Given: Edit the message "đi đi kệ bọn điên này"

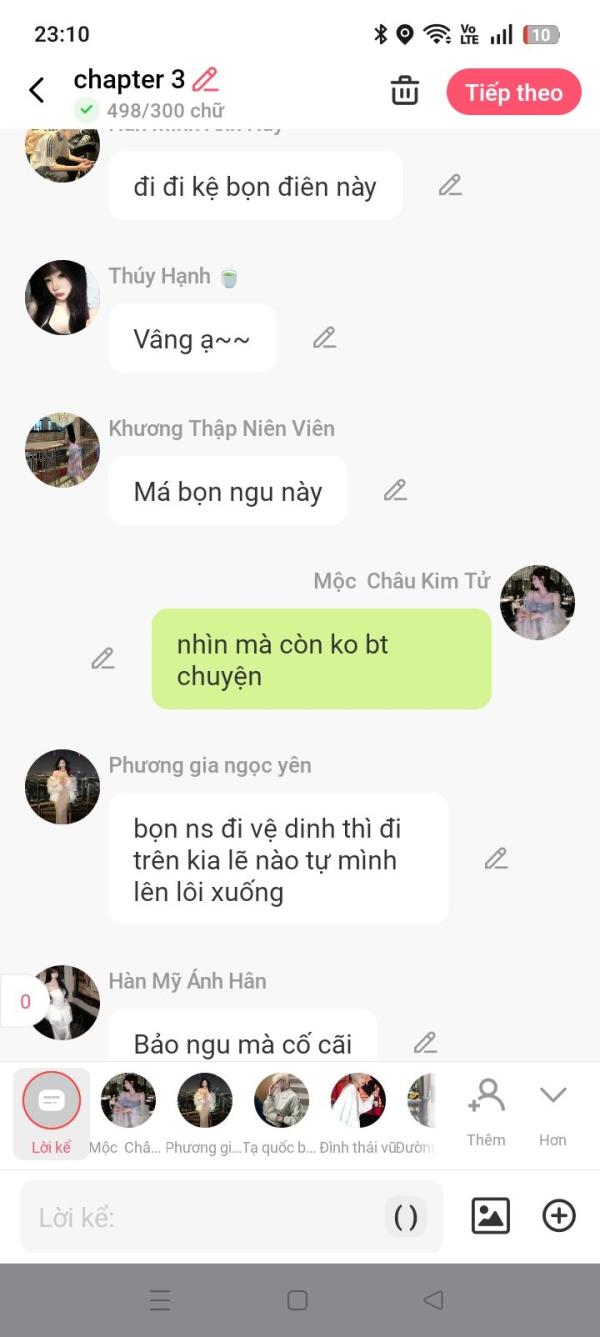Looking at the screenshot, I should click(x=450, y=185).
